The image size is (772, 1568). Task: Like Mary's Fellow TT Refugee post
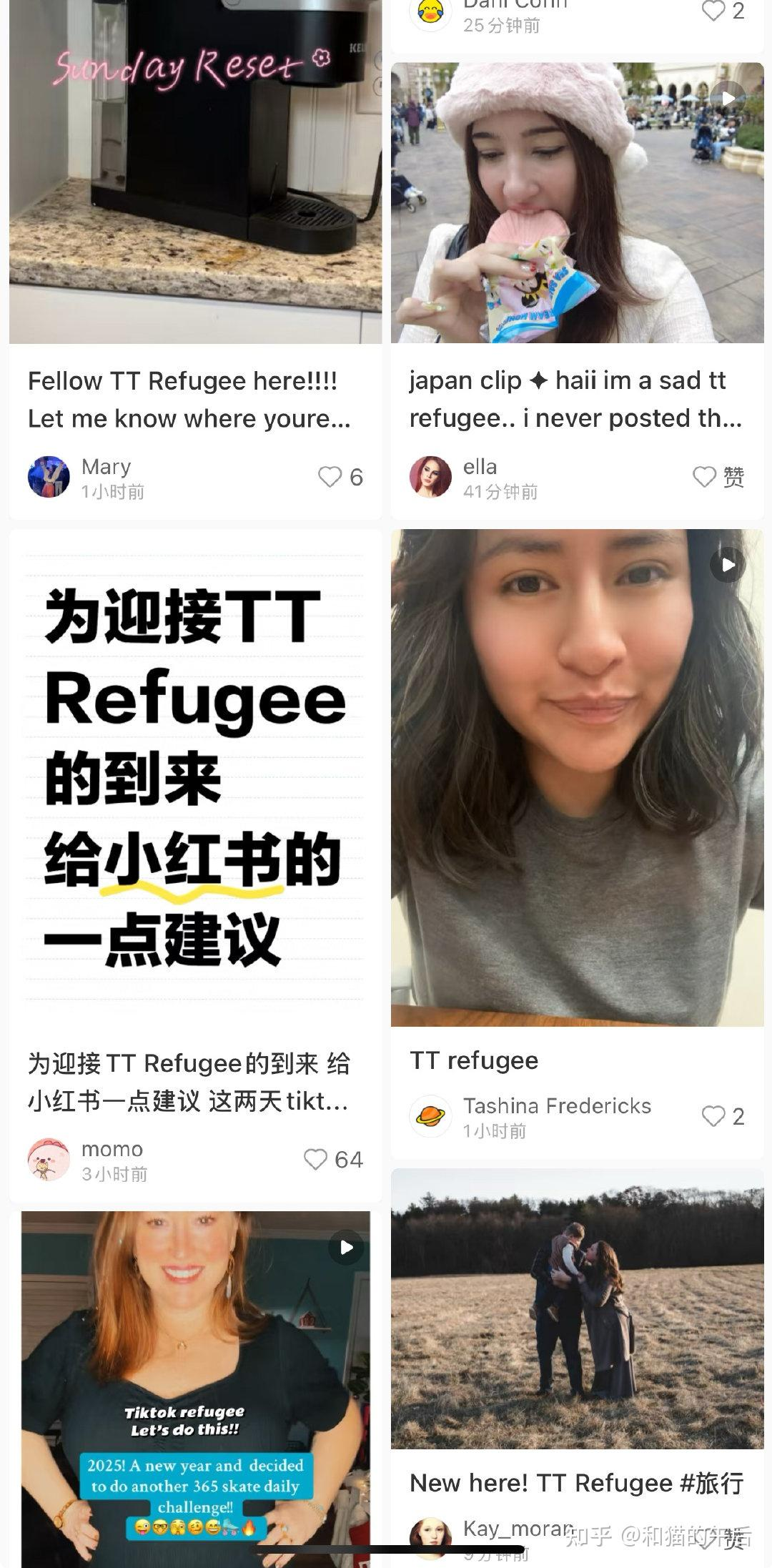click(x=330, y=477)
